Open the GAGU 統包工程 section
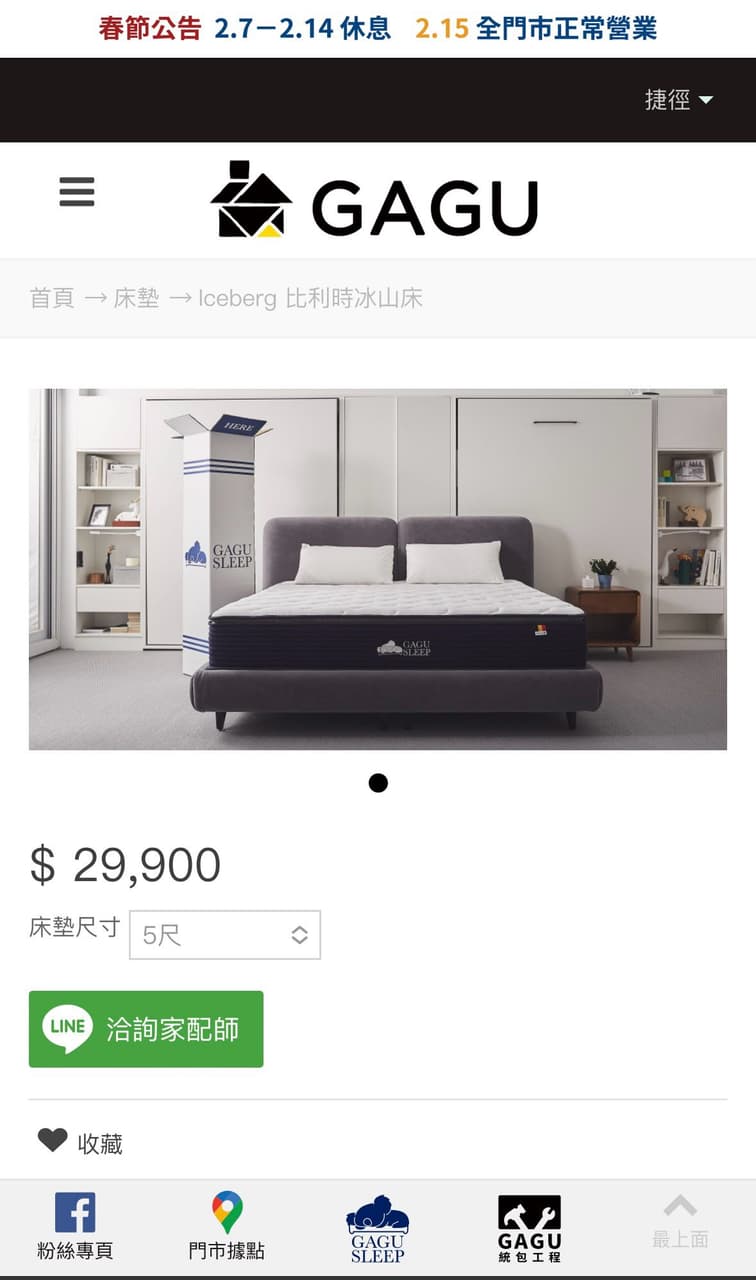This screenshot has height=1280, width=756. tap(529, 1228)
